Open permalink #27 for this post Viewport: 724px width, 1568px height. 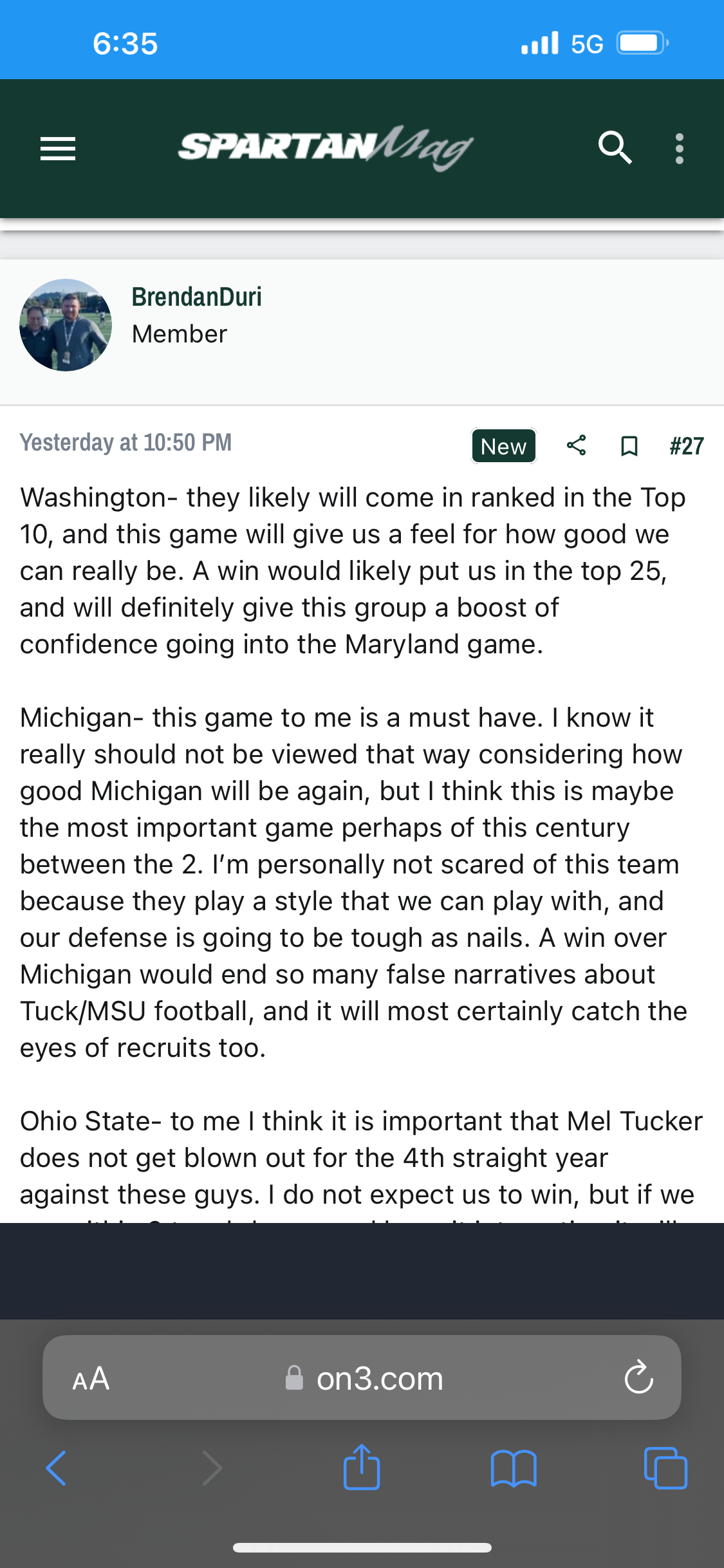tap(686, 445)
